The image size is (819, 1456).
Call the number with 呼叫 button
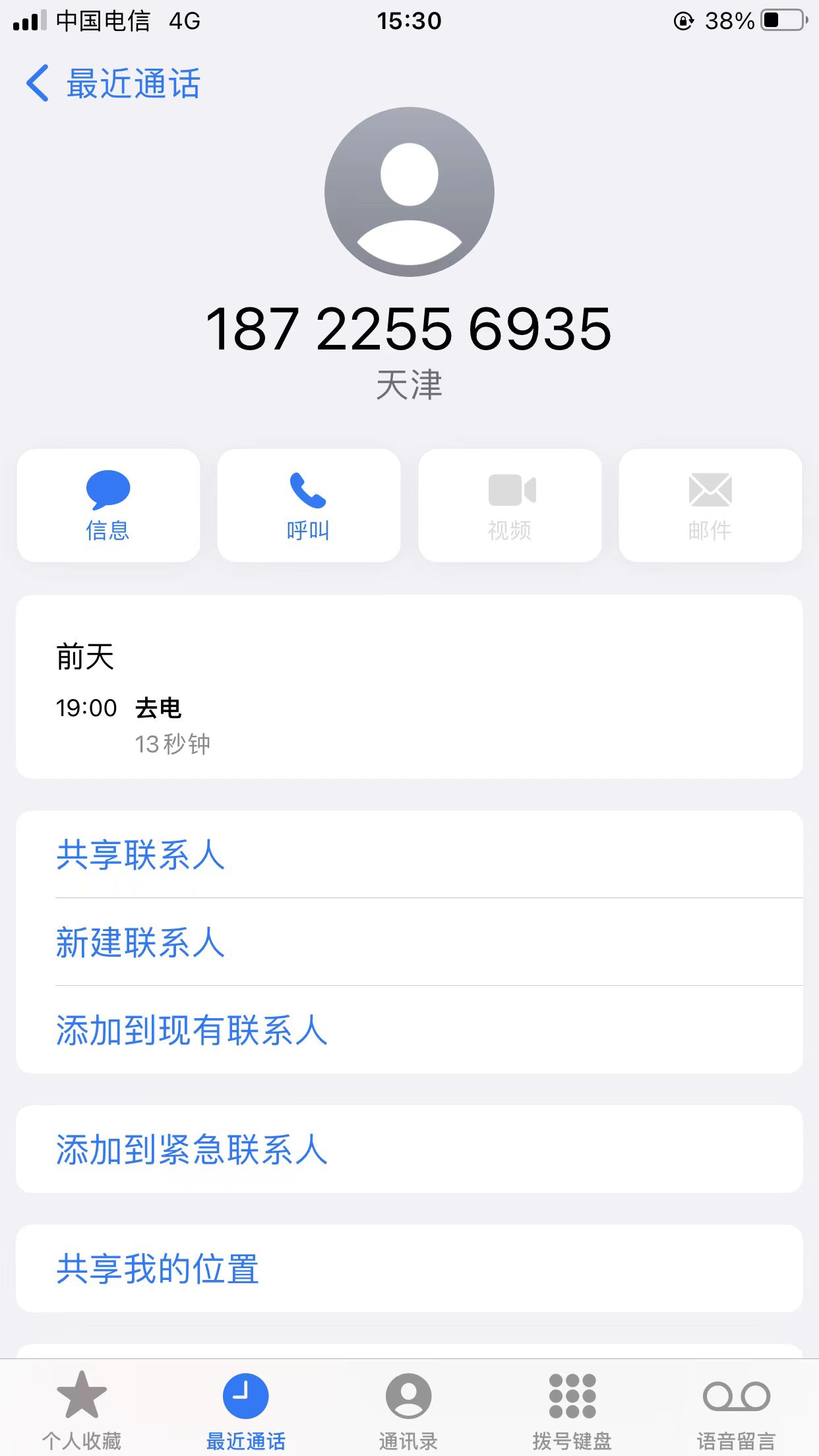coord(309,506)
